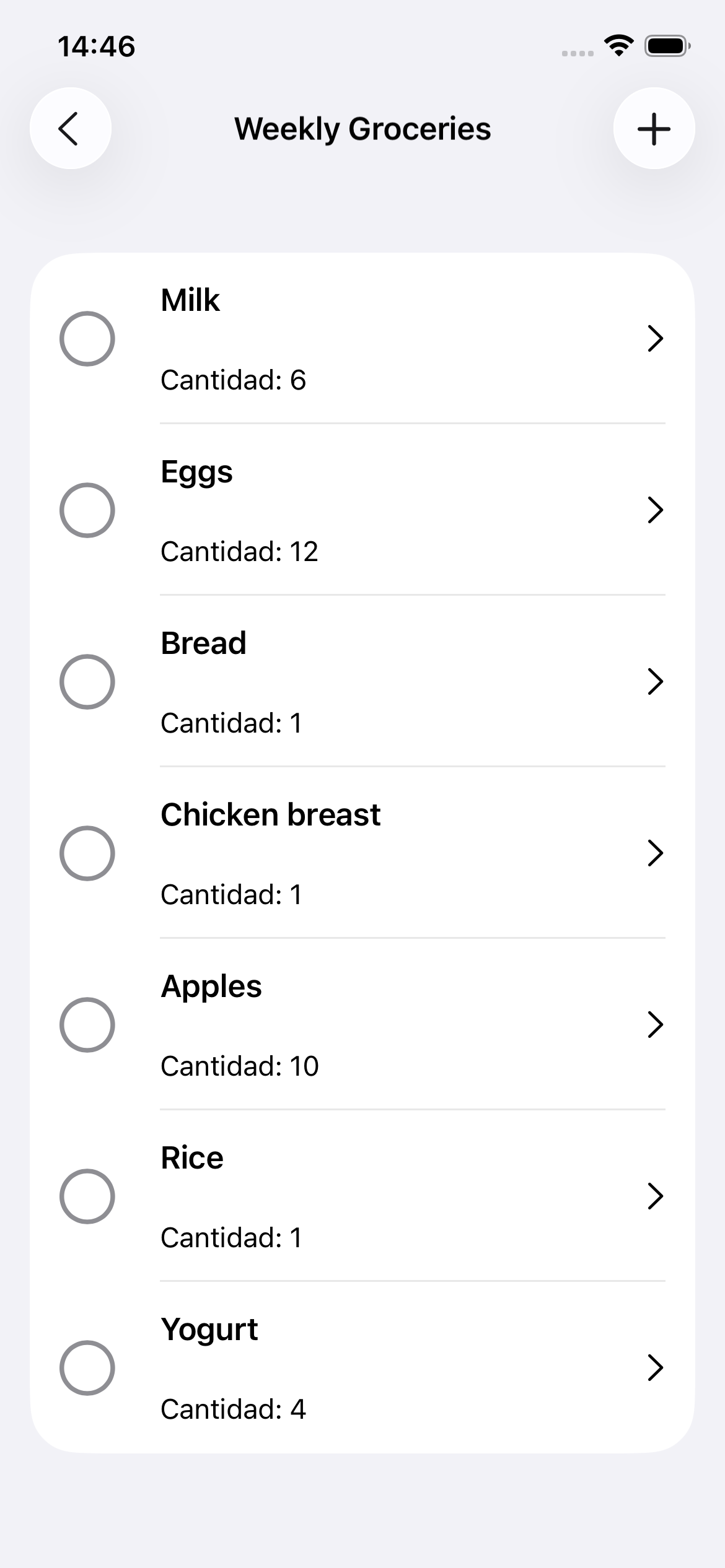This screenshot has height=1568, width=725.
Task: Open the Chicken breast item
Action: [655, 853]
